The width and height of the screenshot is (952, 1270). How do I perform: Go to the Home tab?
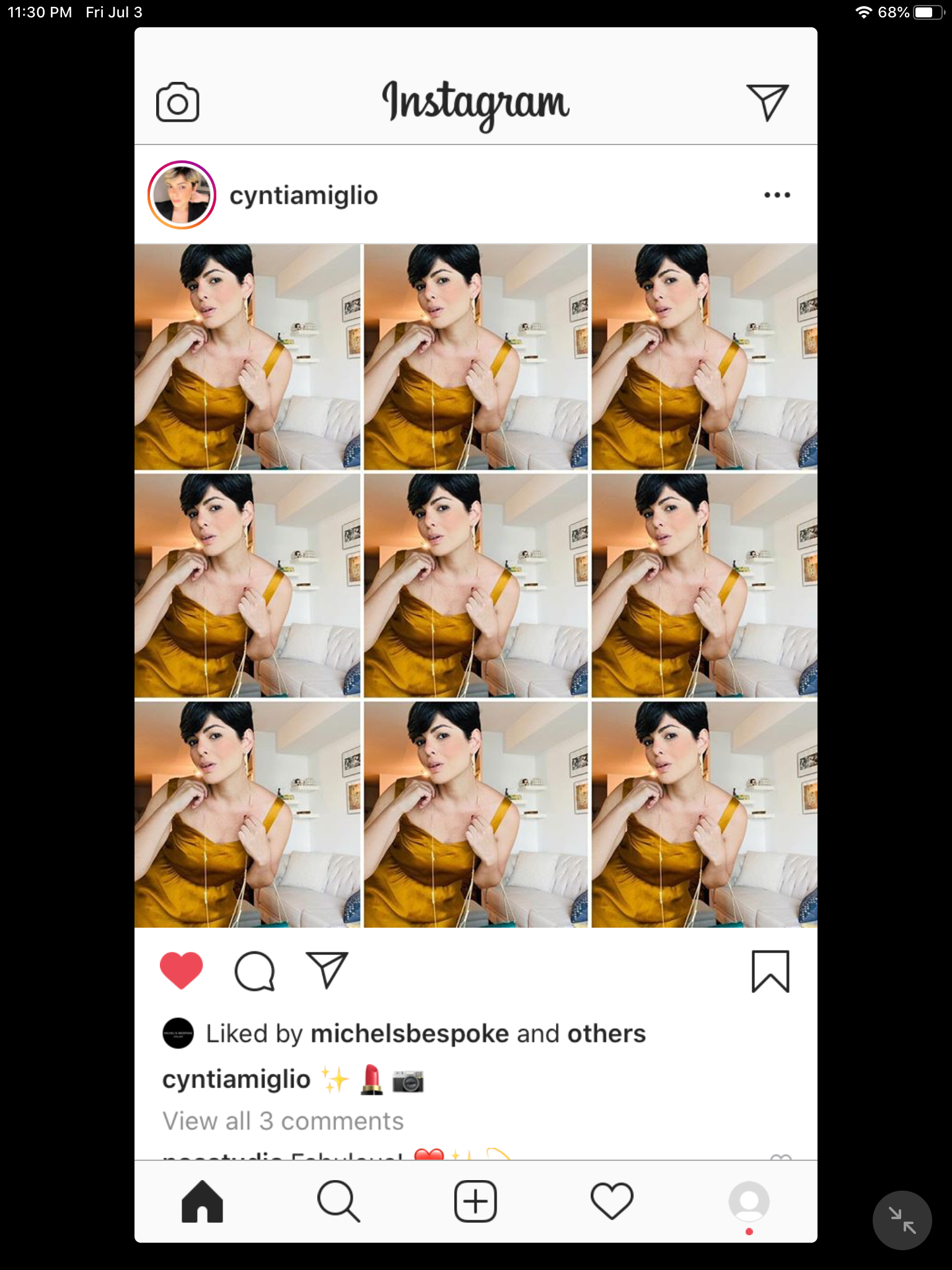pos(202,1201)
